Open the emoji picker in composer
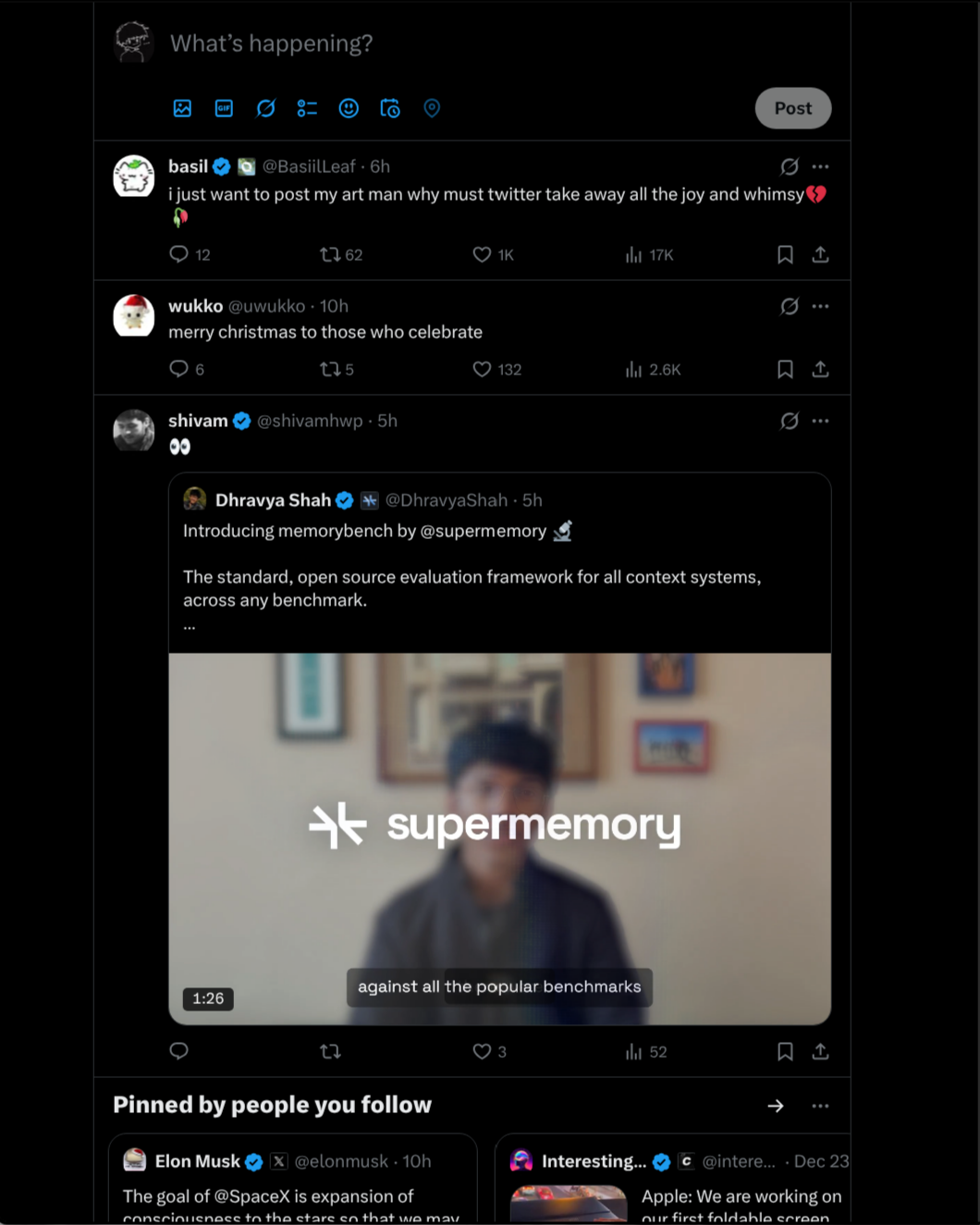Image resolution: width=980 pixels, height=1225 pixels. [349, 108]
